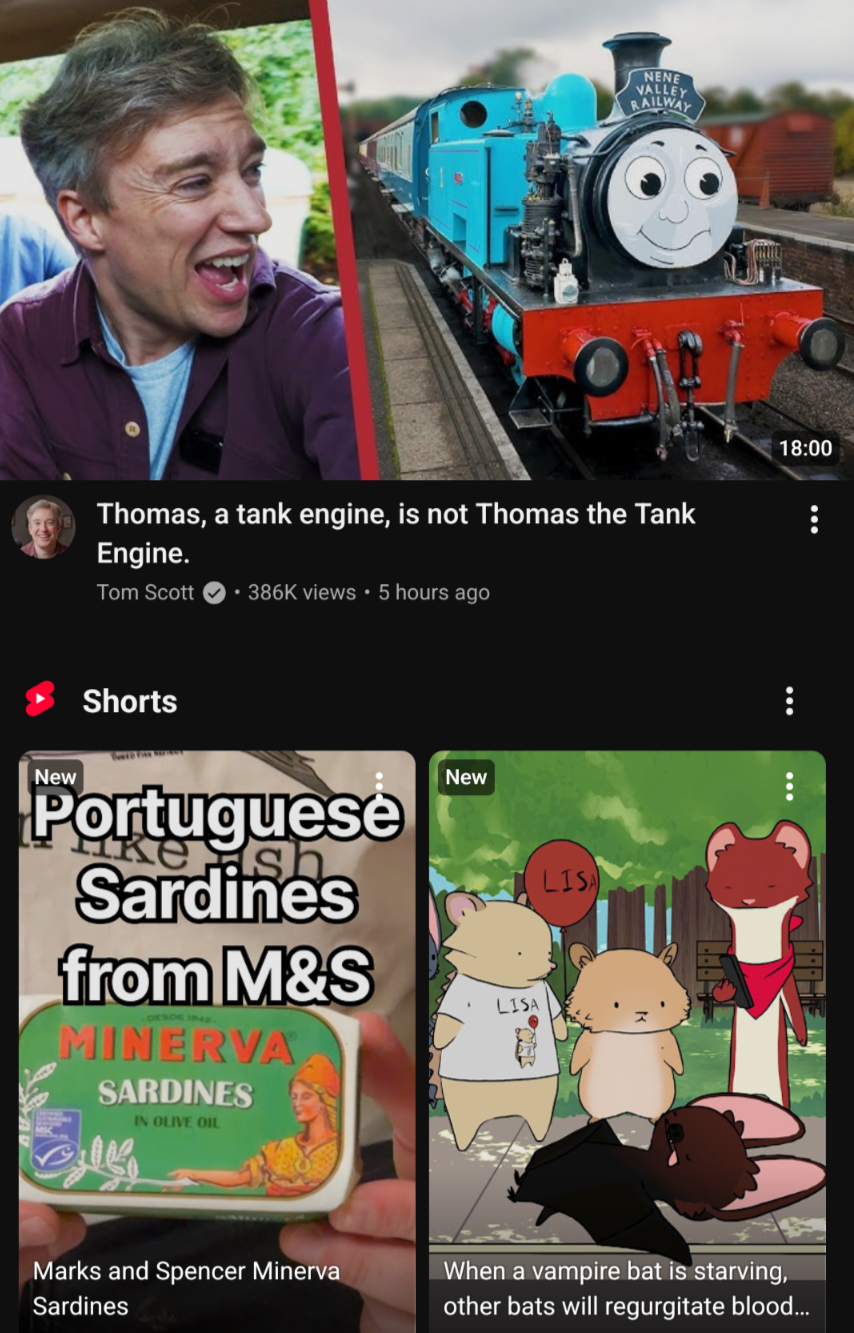
Task: Watch the vampire bat short
Action: 627,1041
